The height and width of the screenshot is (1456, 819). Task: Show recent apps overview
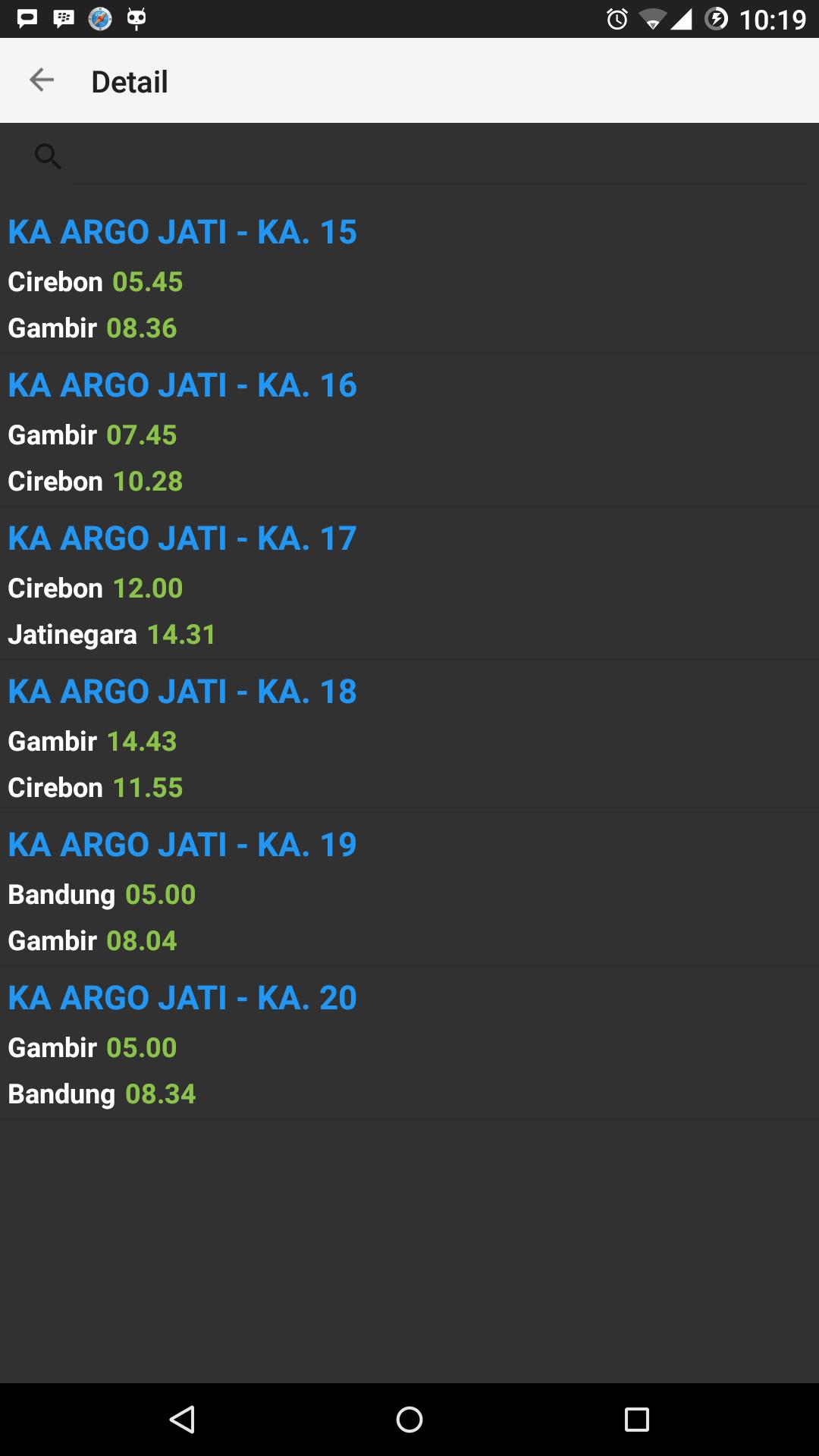coord(636,1420)
